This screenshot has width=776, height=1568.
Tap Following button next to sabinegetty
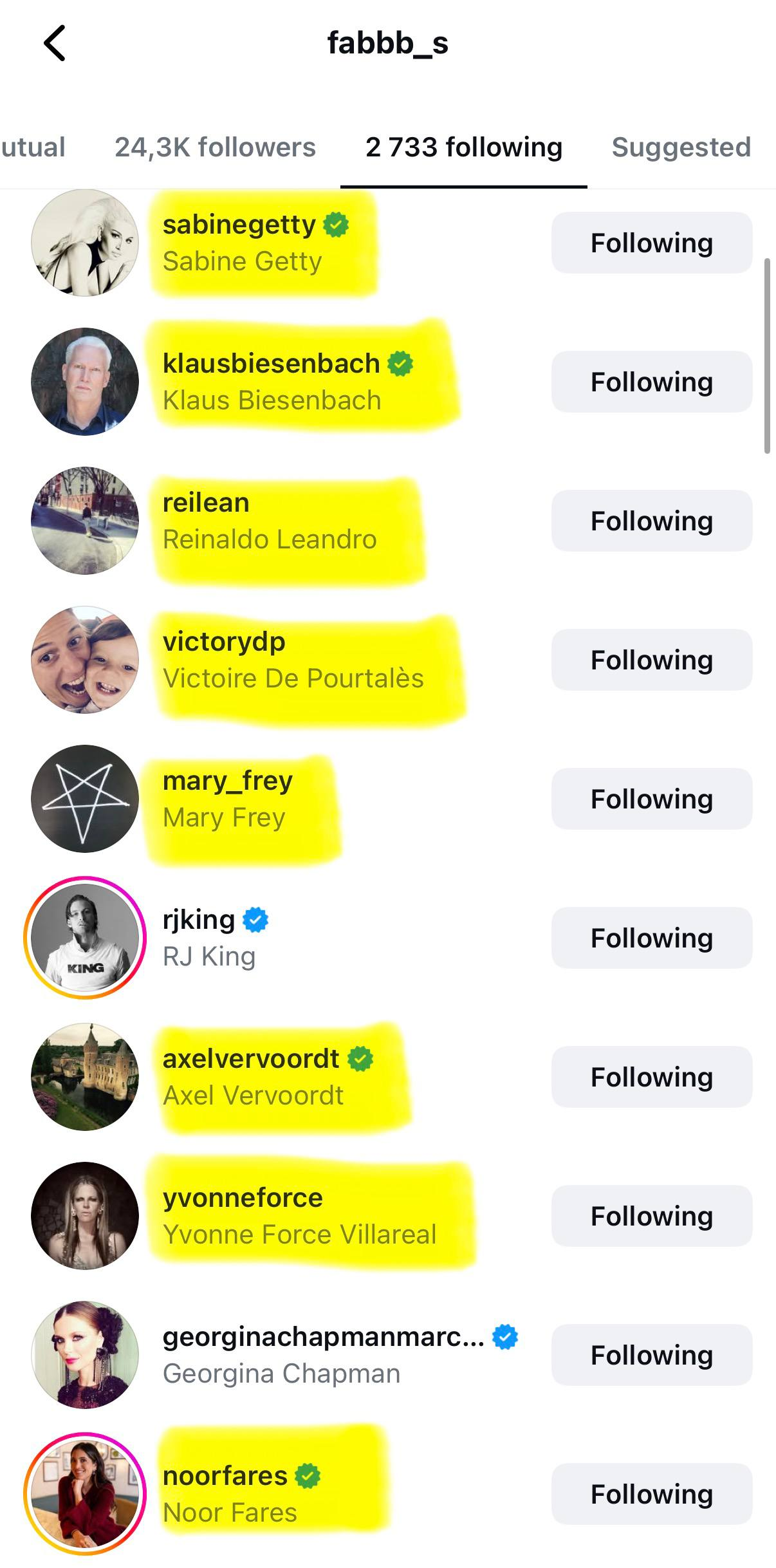[x=651, y=243]
